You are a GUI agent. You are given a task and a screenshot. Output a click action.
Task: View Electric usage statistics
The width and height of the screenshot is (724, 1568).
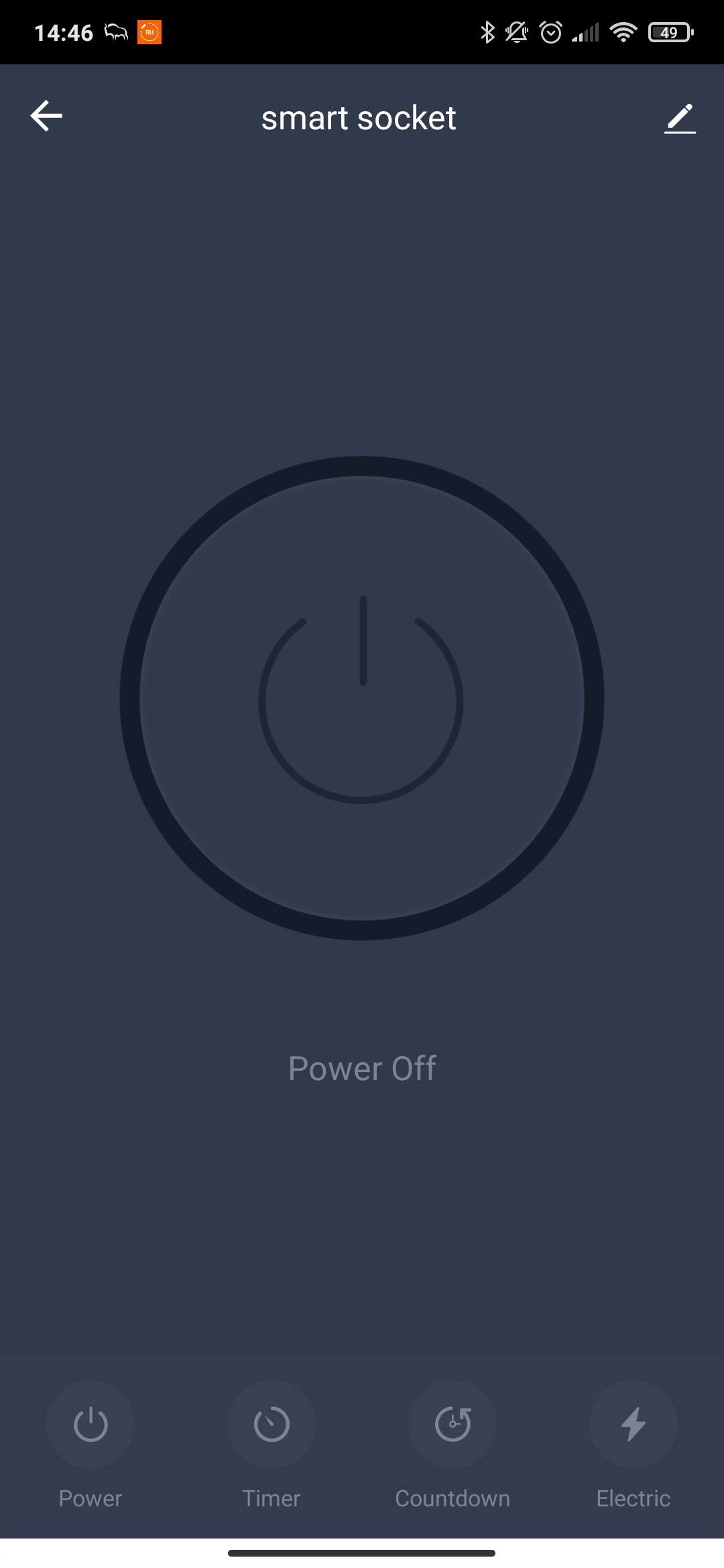click(633, 1424)
